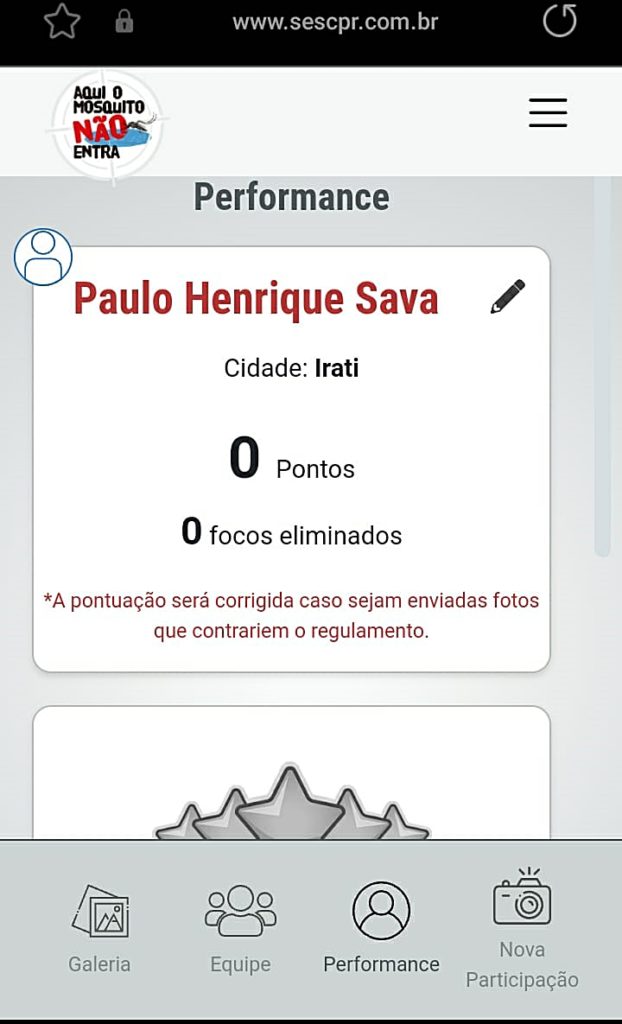The height and width of the screenshot is (1024, 622).
Task: Start a Nova Participação
Action: point(522,928)
